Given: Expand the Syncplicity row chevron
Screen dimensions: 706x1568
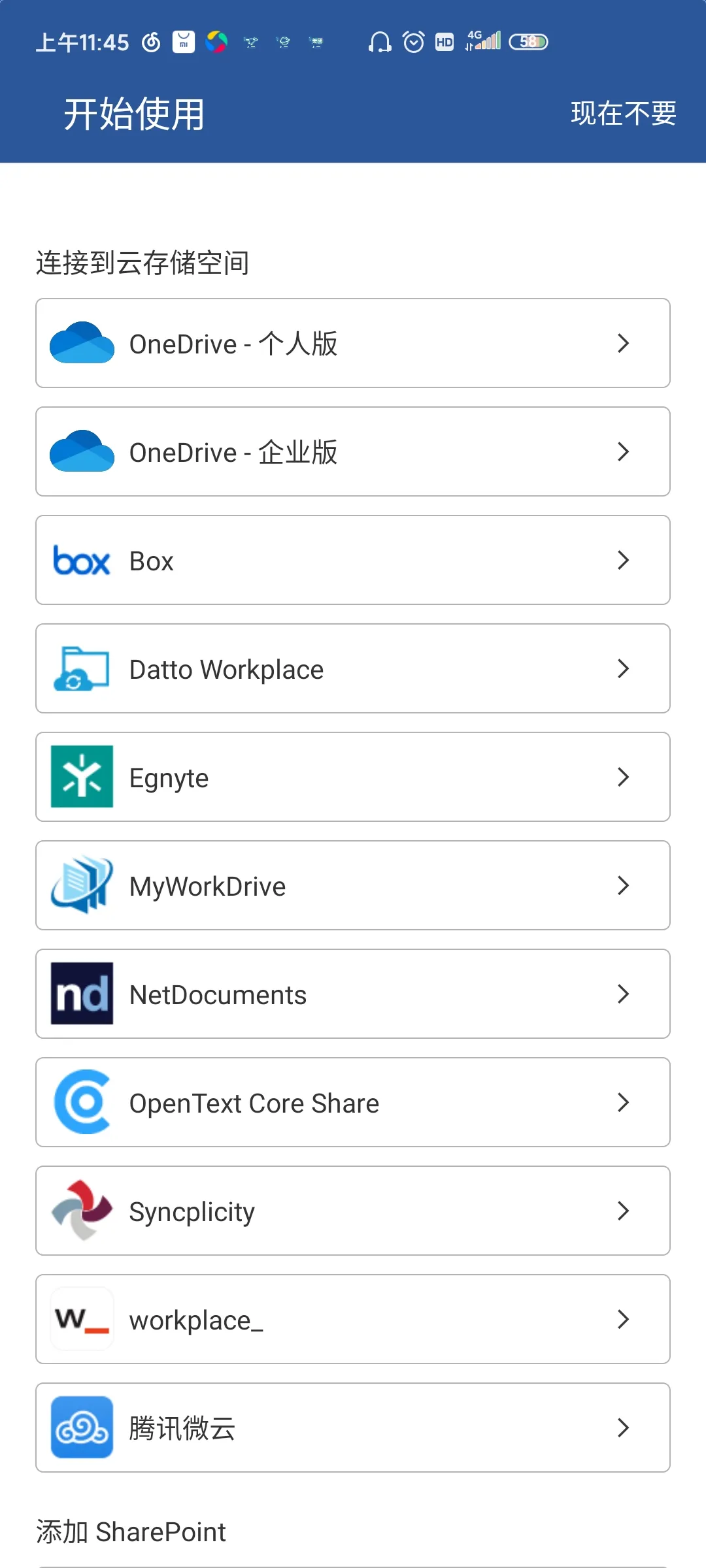Looking at the screenshot, I should 623,1211.
